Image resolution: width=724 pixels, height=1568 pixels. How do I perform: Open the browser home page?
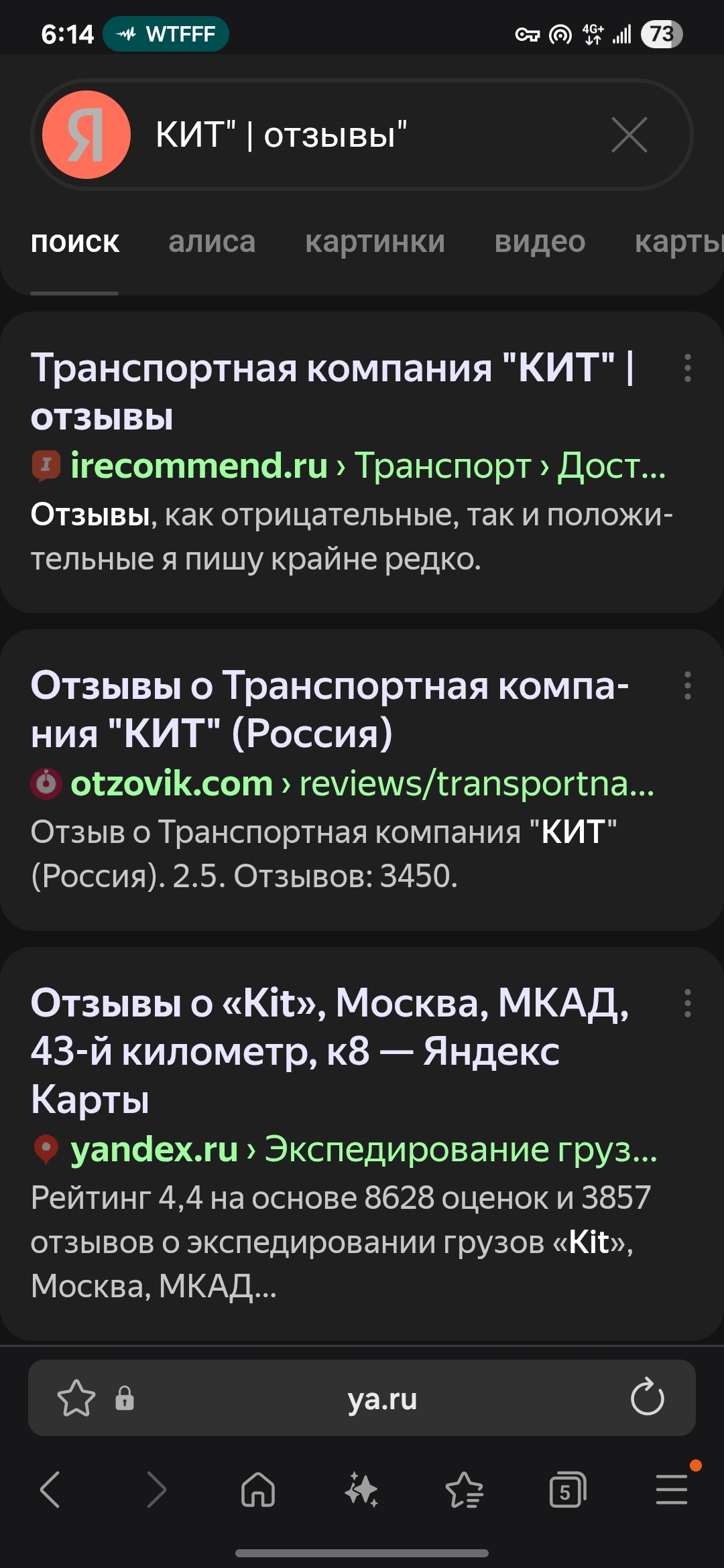(x=258, y=1490)
